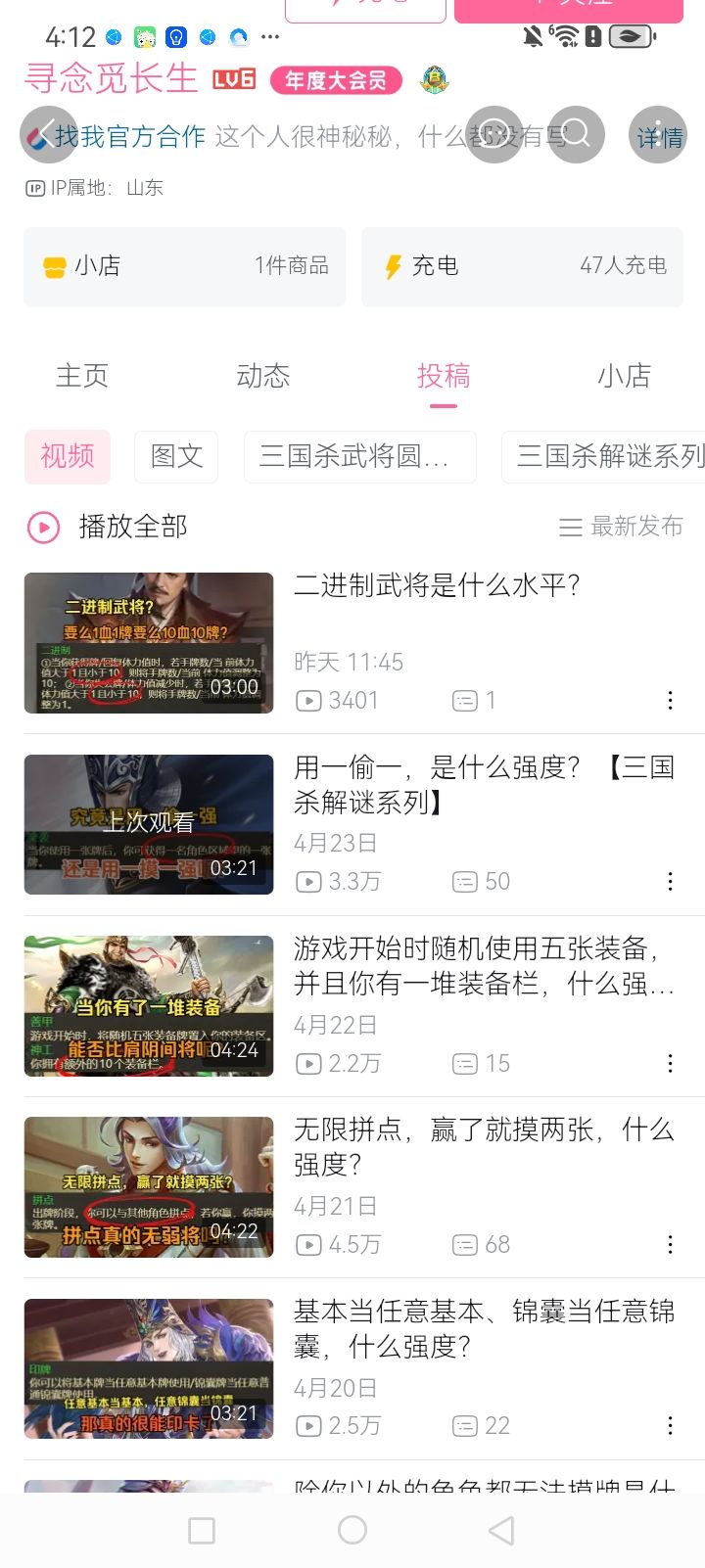Viewport: 705px width, 1568px height.
Task: Open three-dot menu on 二进制武将 video
Action: (670, 700)
